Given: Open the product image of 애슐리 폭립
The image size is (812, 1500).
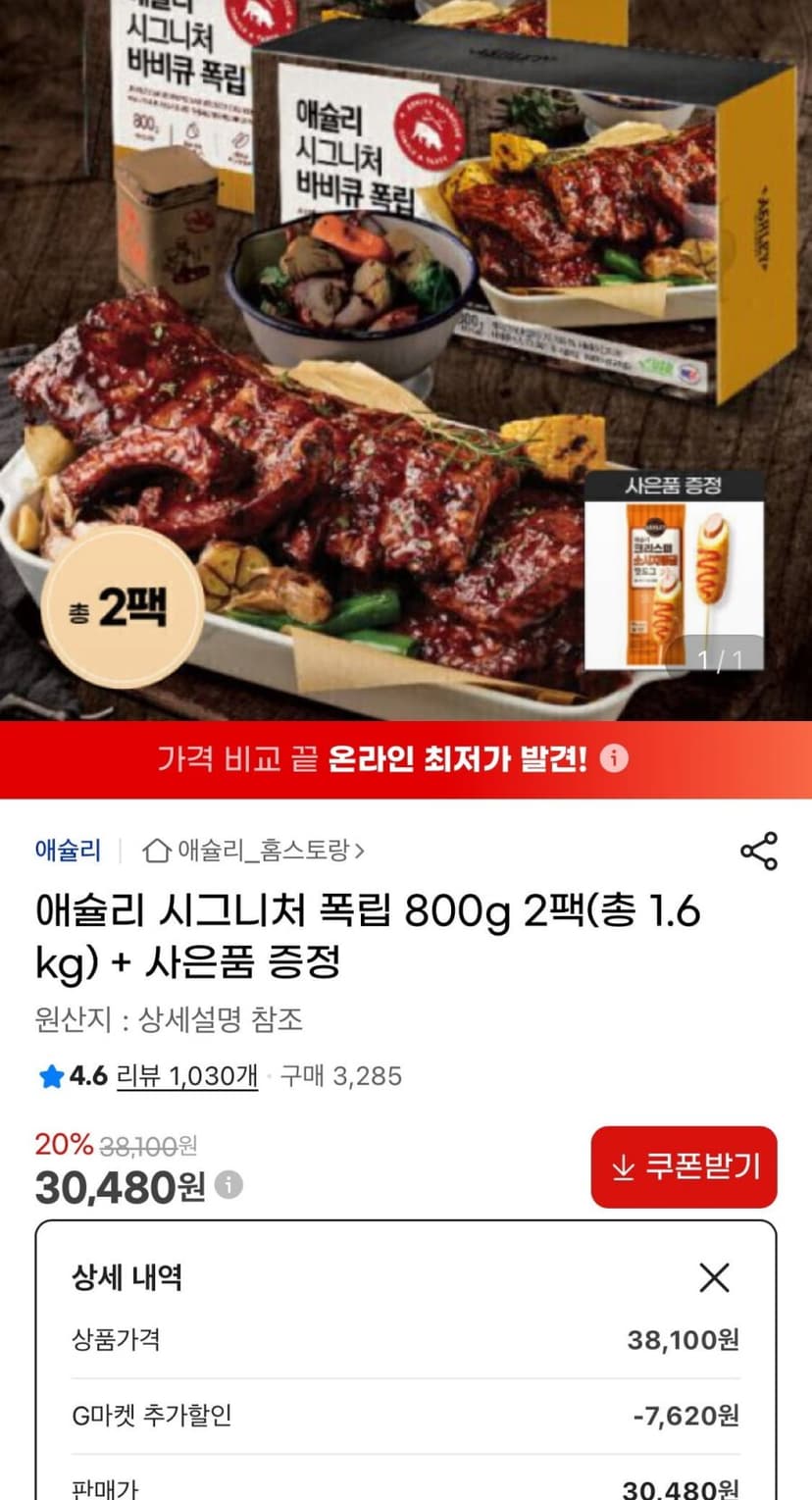Looking at the screenshot, I should [406, 360].
